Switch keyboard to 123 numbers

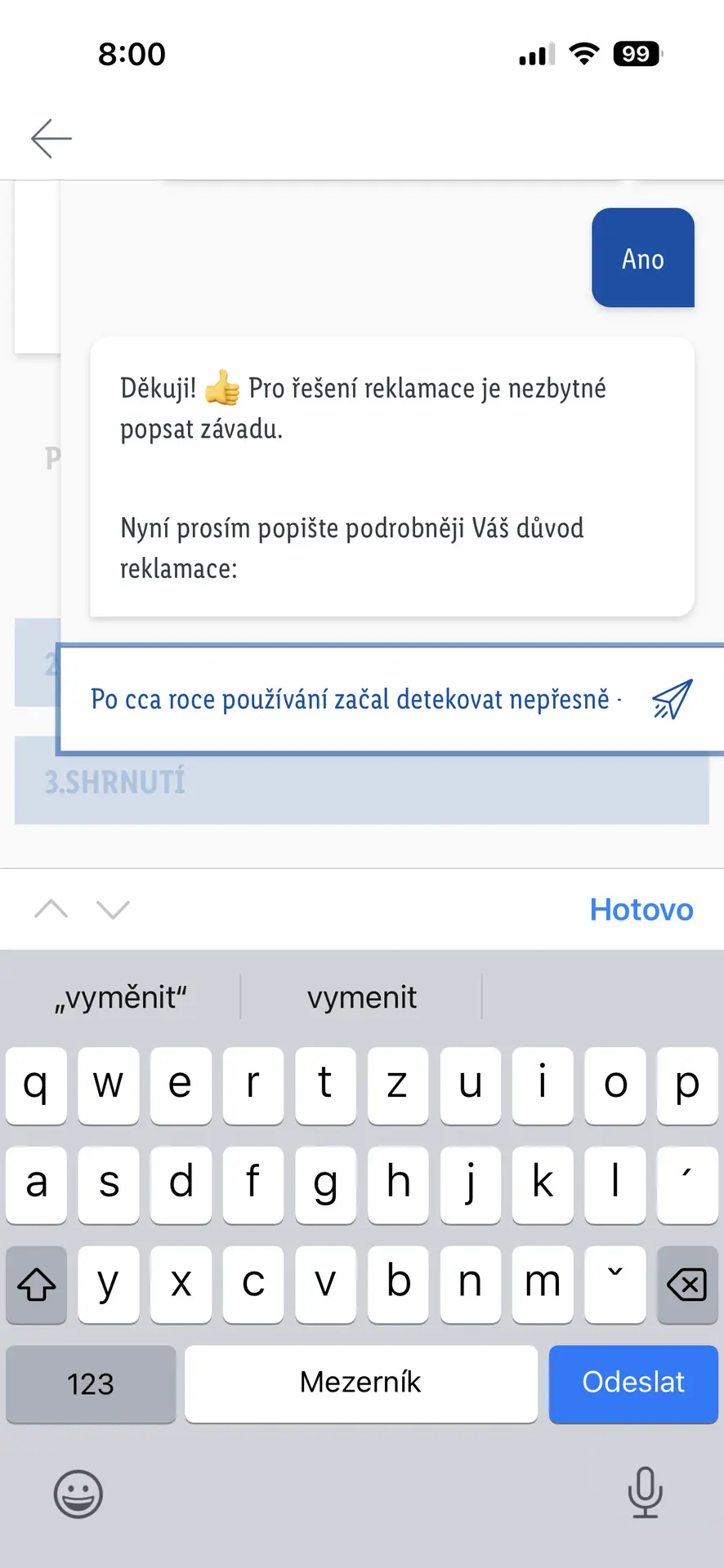tap(91, 1384)
